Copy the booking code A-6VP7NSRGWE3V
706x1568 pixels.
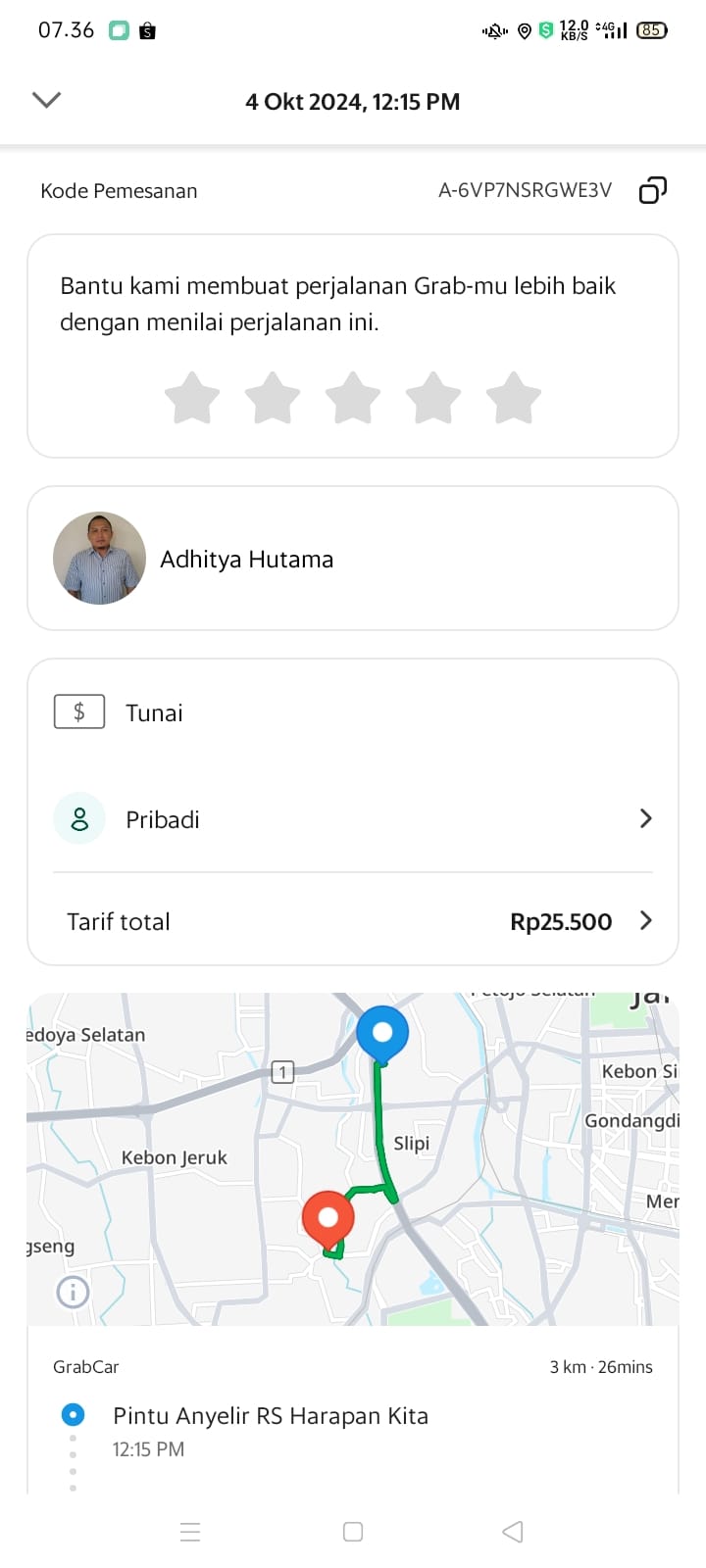coord(652,190)
